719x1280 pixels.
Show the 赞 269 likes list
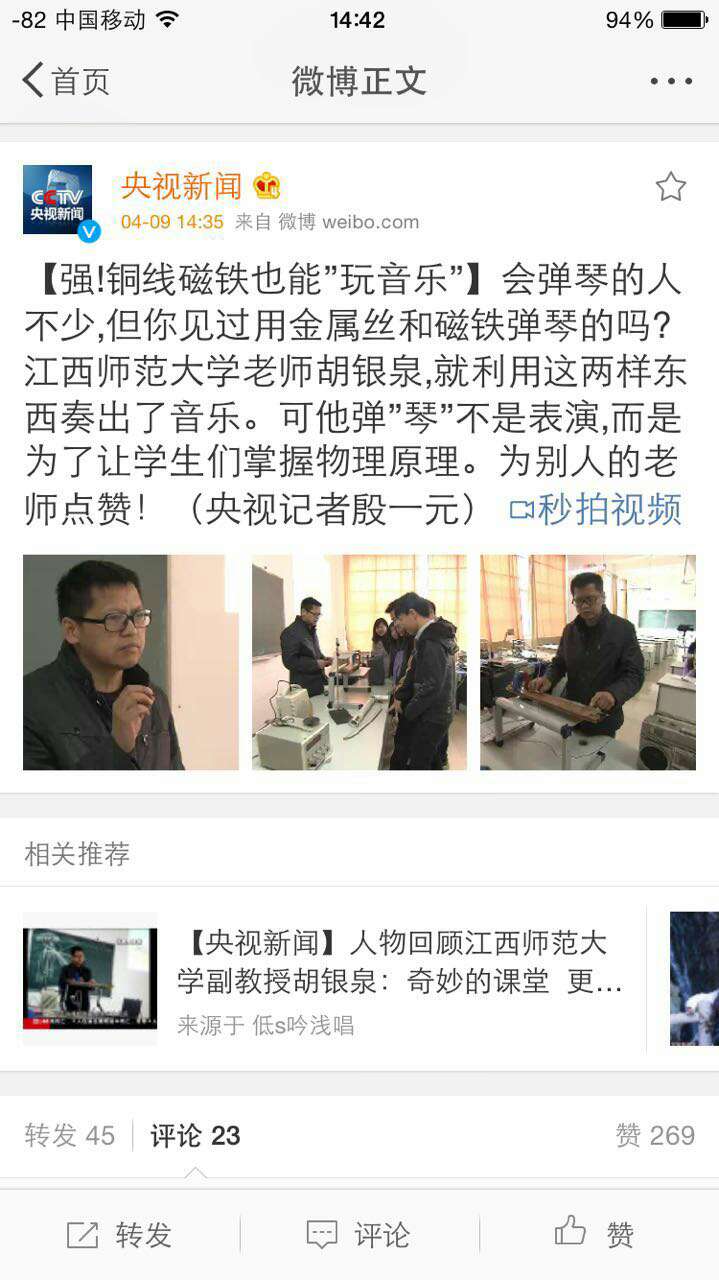[x=655, y=1135]
